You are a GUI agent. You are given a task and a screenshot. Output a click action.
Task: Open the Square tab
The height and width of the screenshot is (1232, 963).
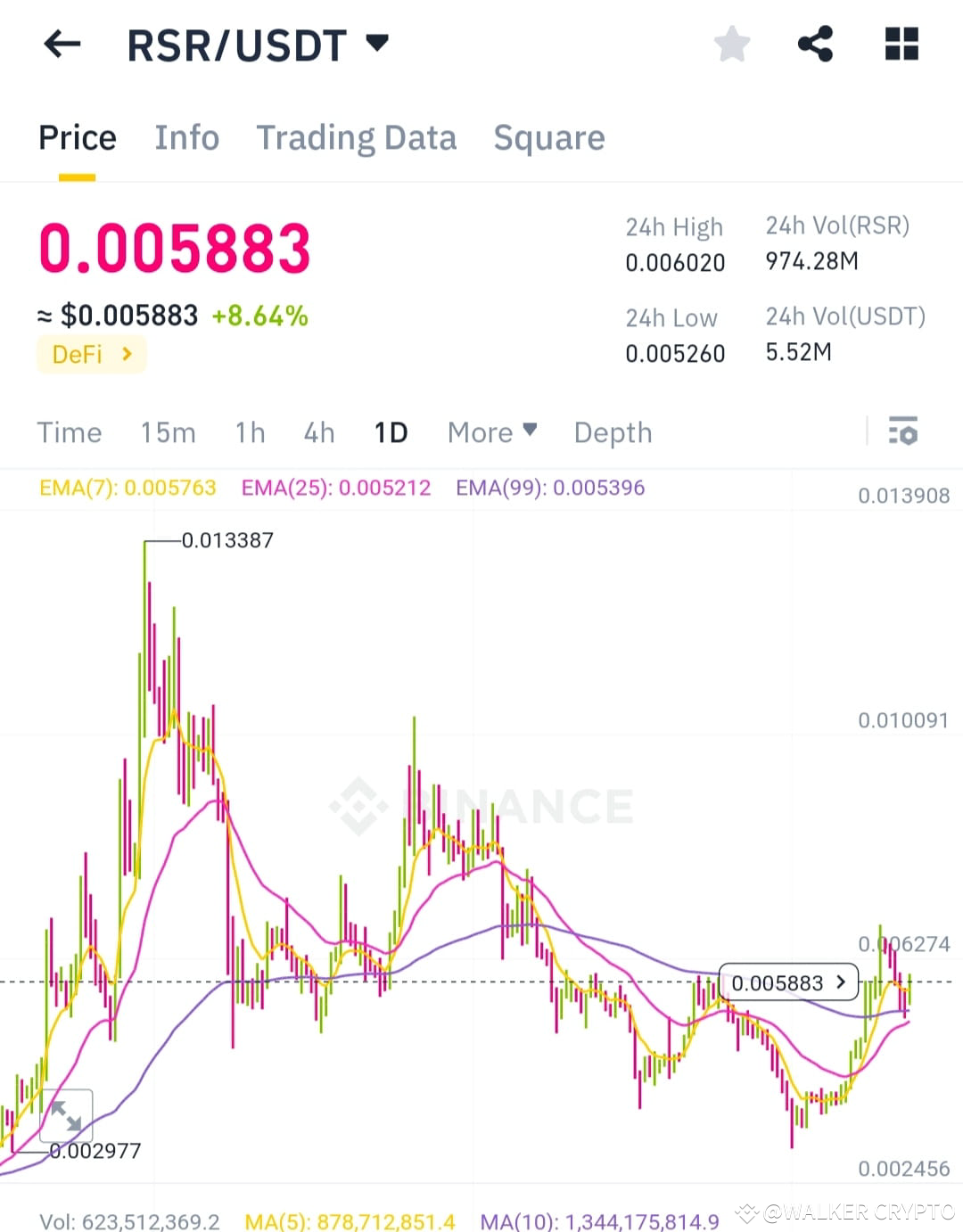pos(549,138)
